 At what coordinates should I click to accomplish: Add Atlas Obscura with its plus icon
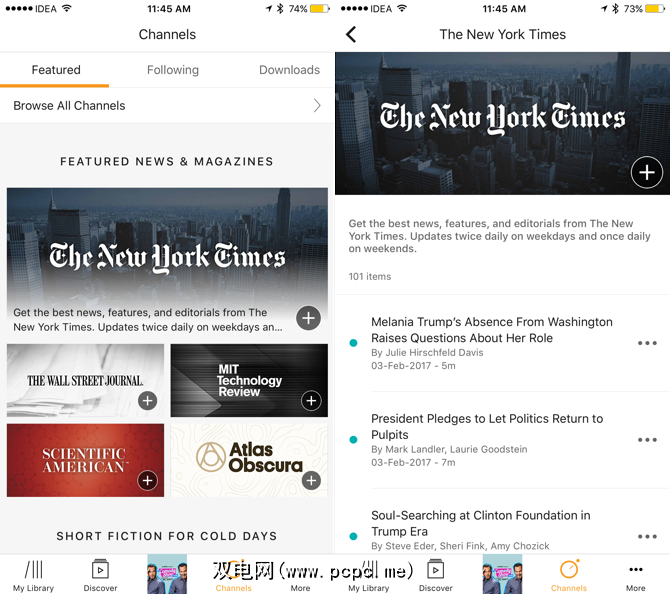pos(311,481)
